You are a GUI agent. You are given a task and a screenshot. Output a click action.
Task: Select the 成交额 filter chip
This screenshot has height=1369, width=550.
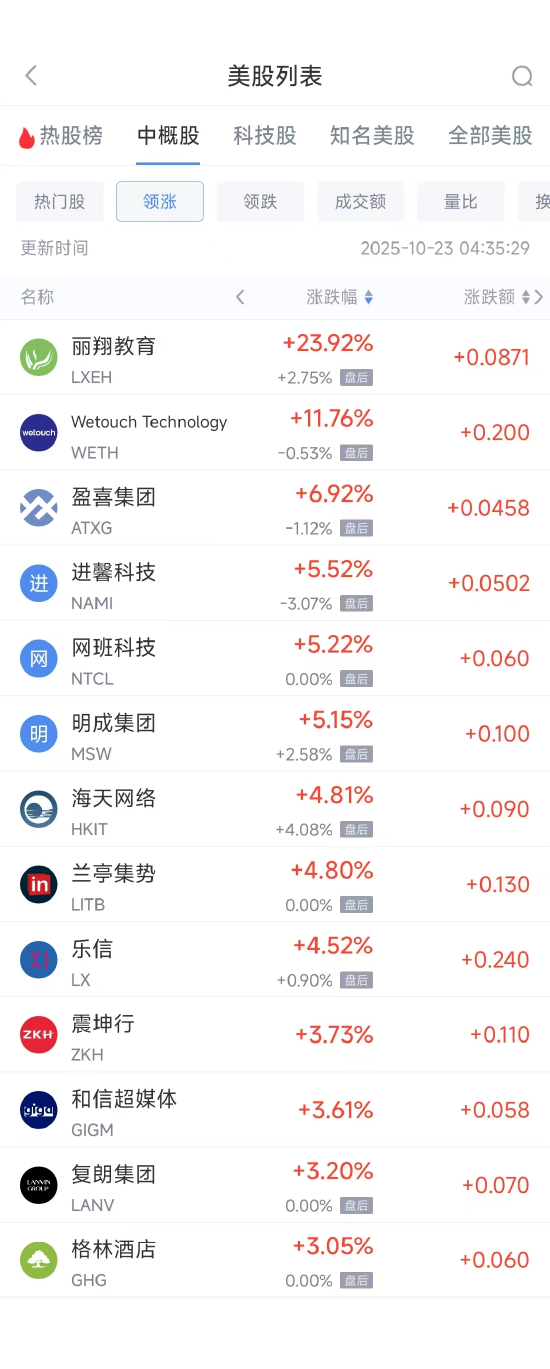point(361,201)
